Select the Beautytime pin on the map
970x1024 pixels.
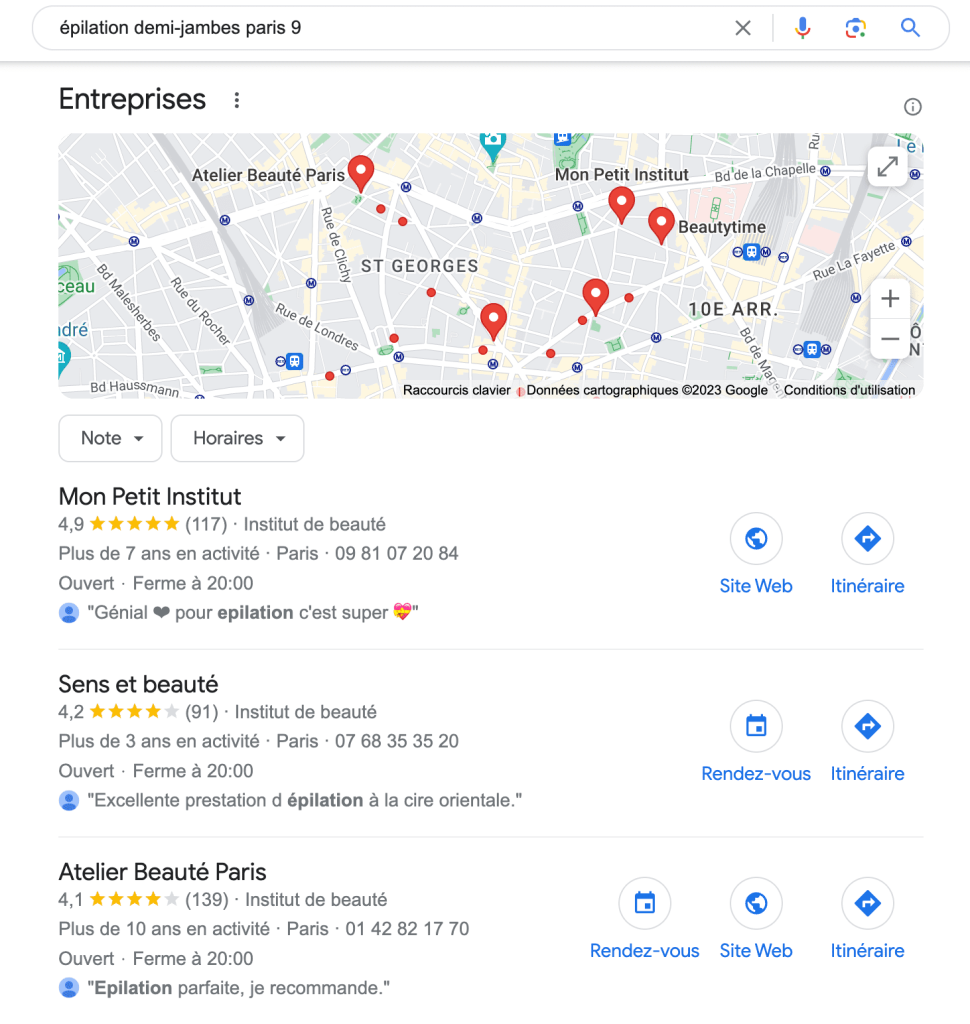coord(661,224)
